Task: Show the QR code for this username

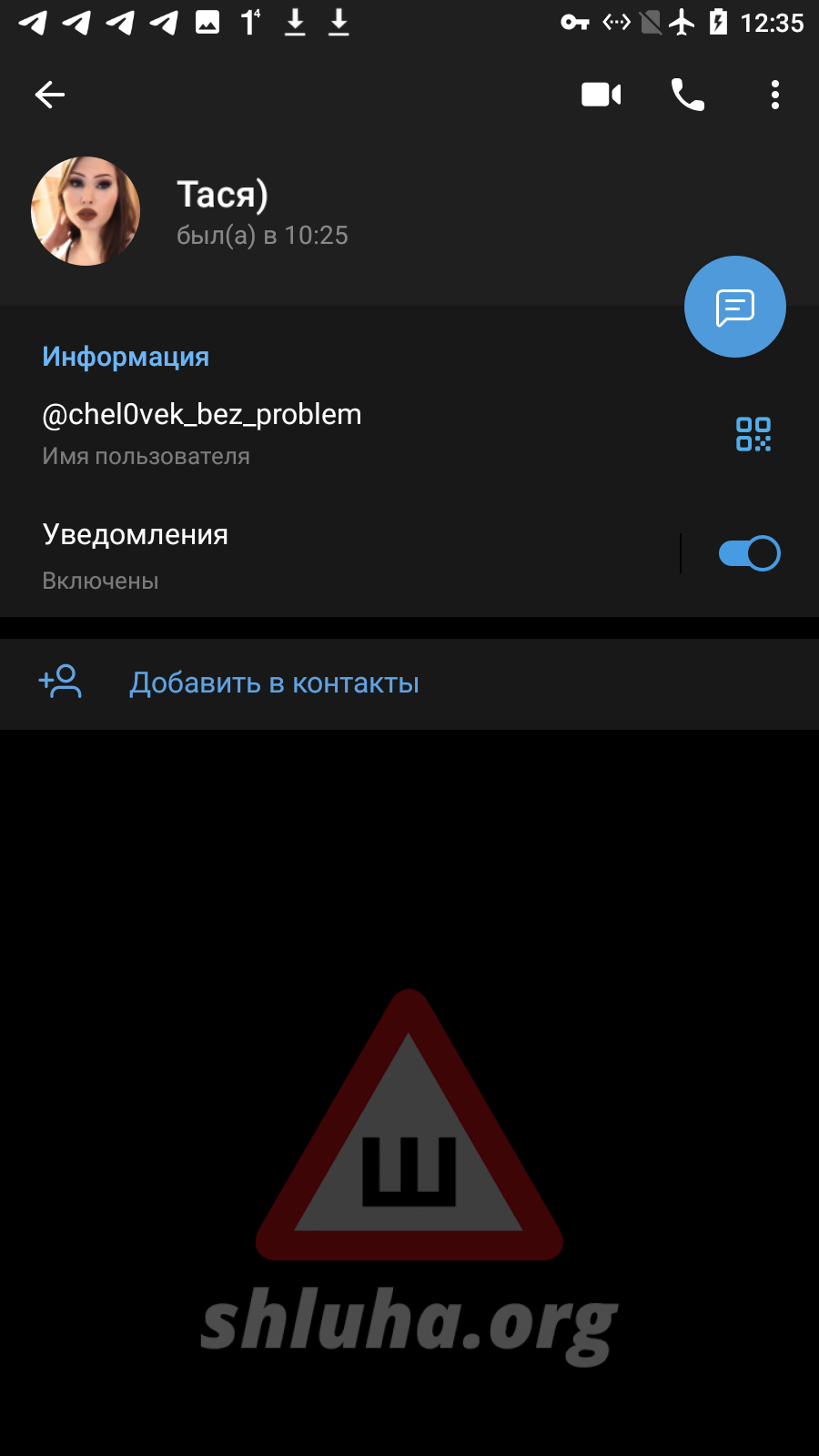Action: coord(753,434)
